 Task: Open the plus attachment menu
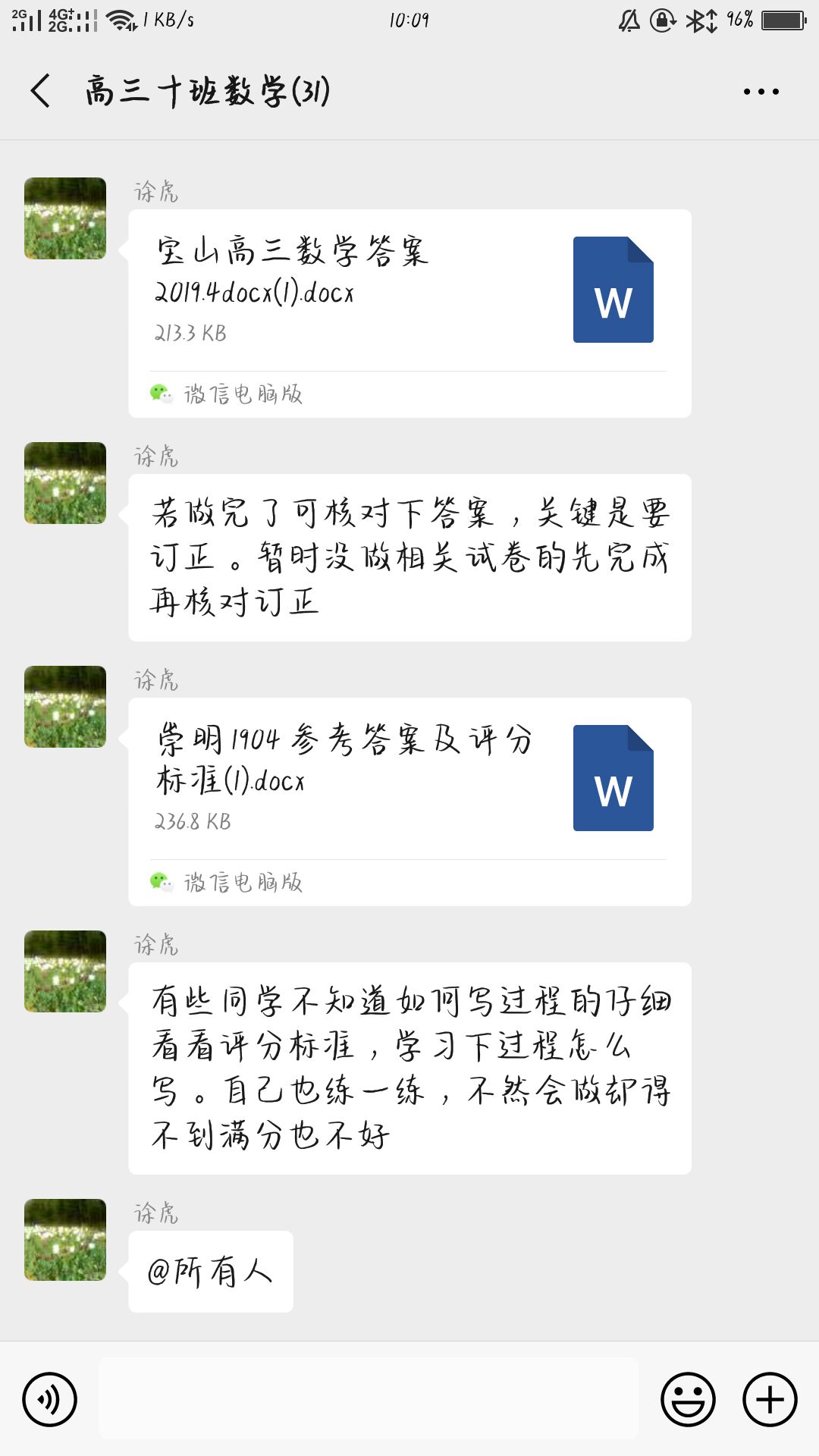(770, 1399)
